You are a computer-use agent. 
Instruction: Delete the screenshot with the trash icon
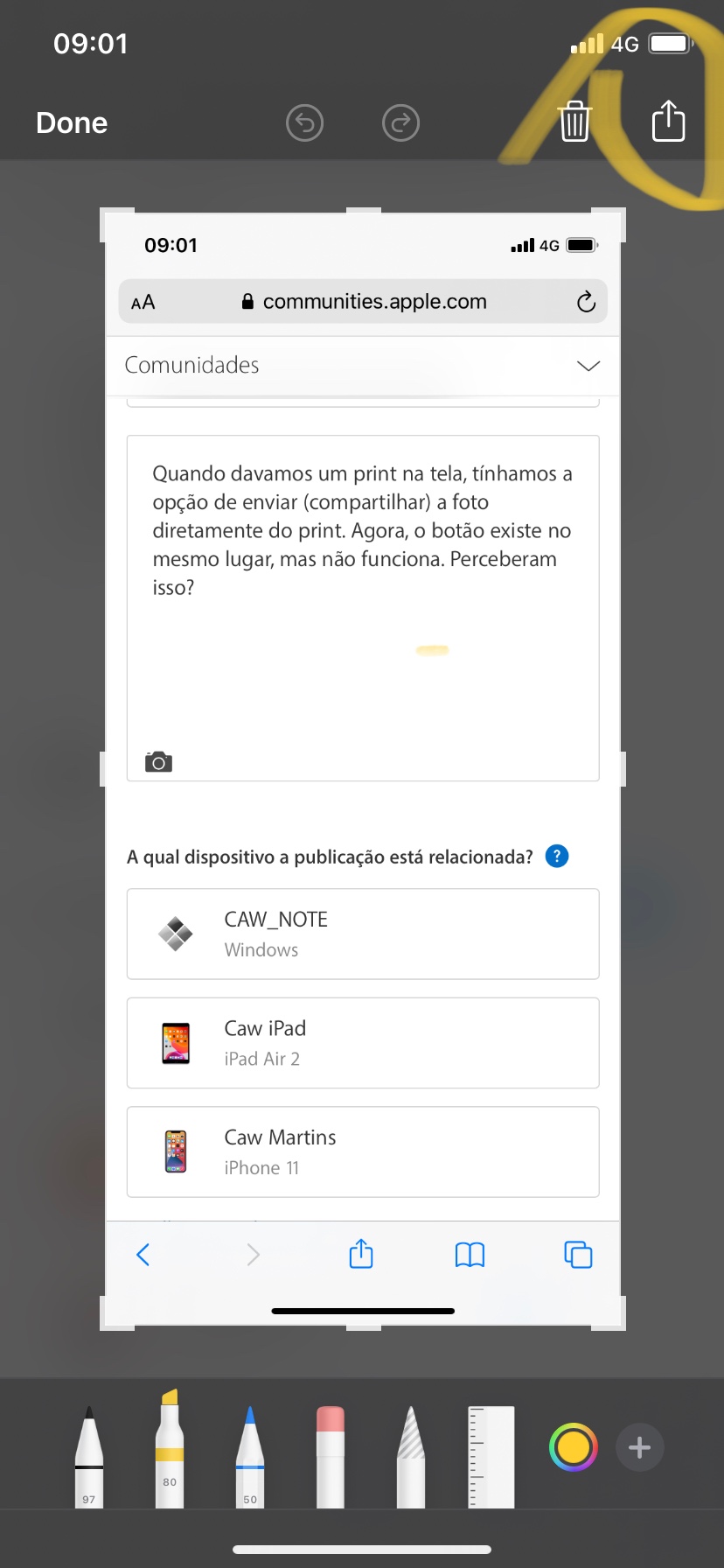[x=574, y=121]
